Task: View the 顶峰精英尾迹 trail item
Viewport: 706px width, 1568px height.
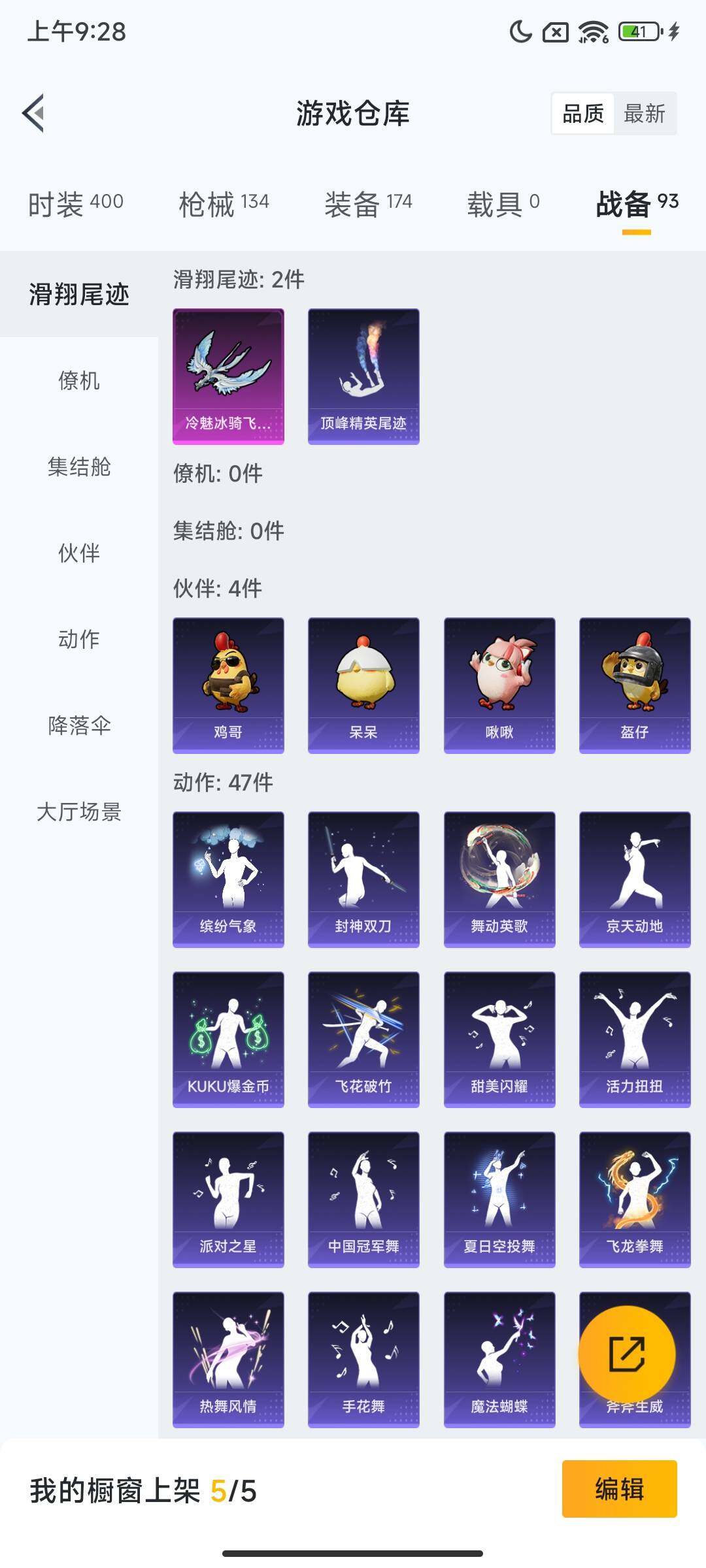Action: click(363, 376)
